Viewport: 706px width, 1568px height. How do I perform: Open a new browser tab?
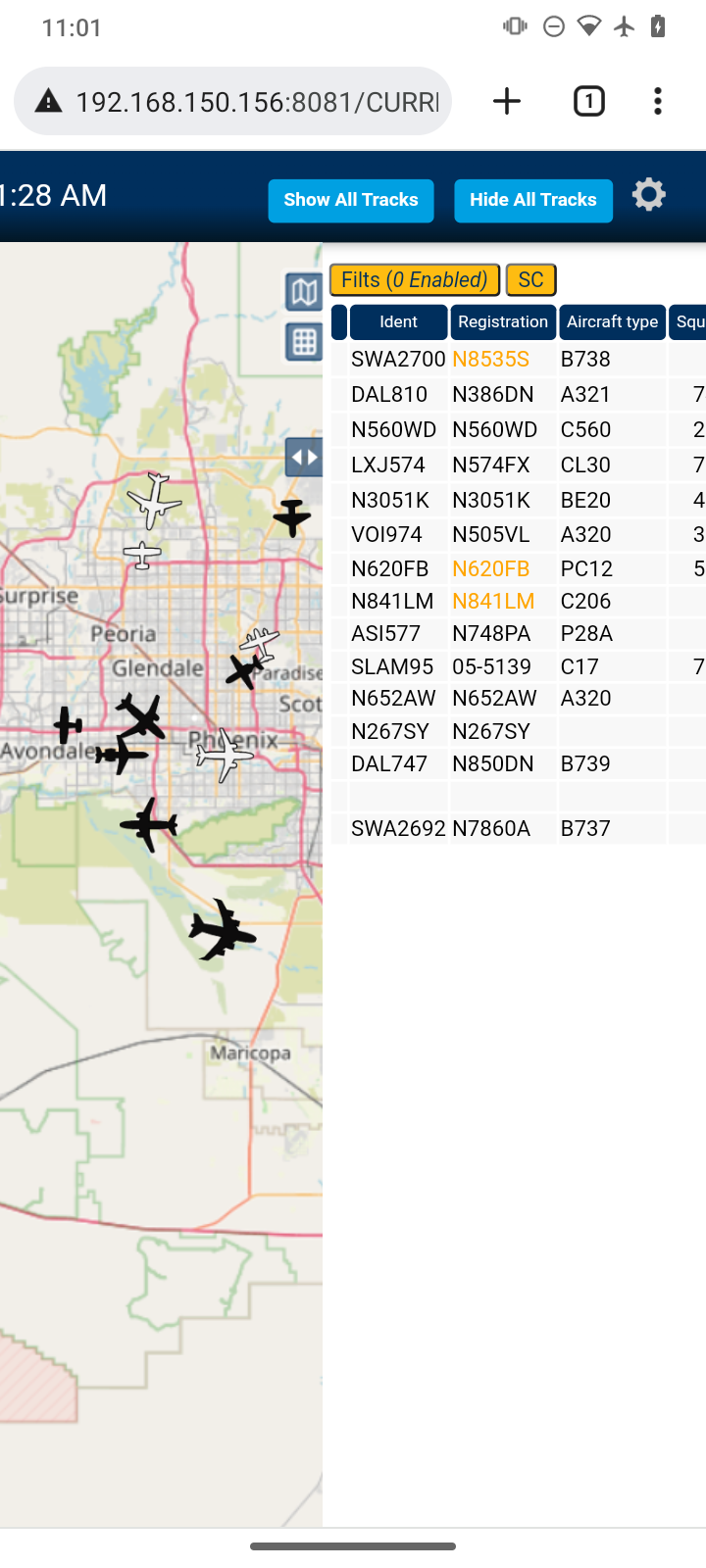pos(507,101)
